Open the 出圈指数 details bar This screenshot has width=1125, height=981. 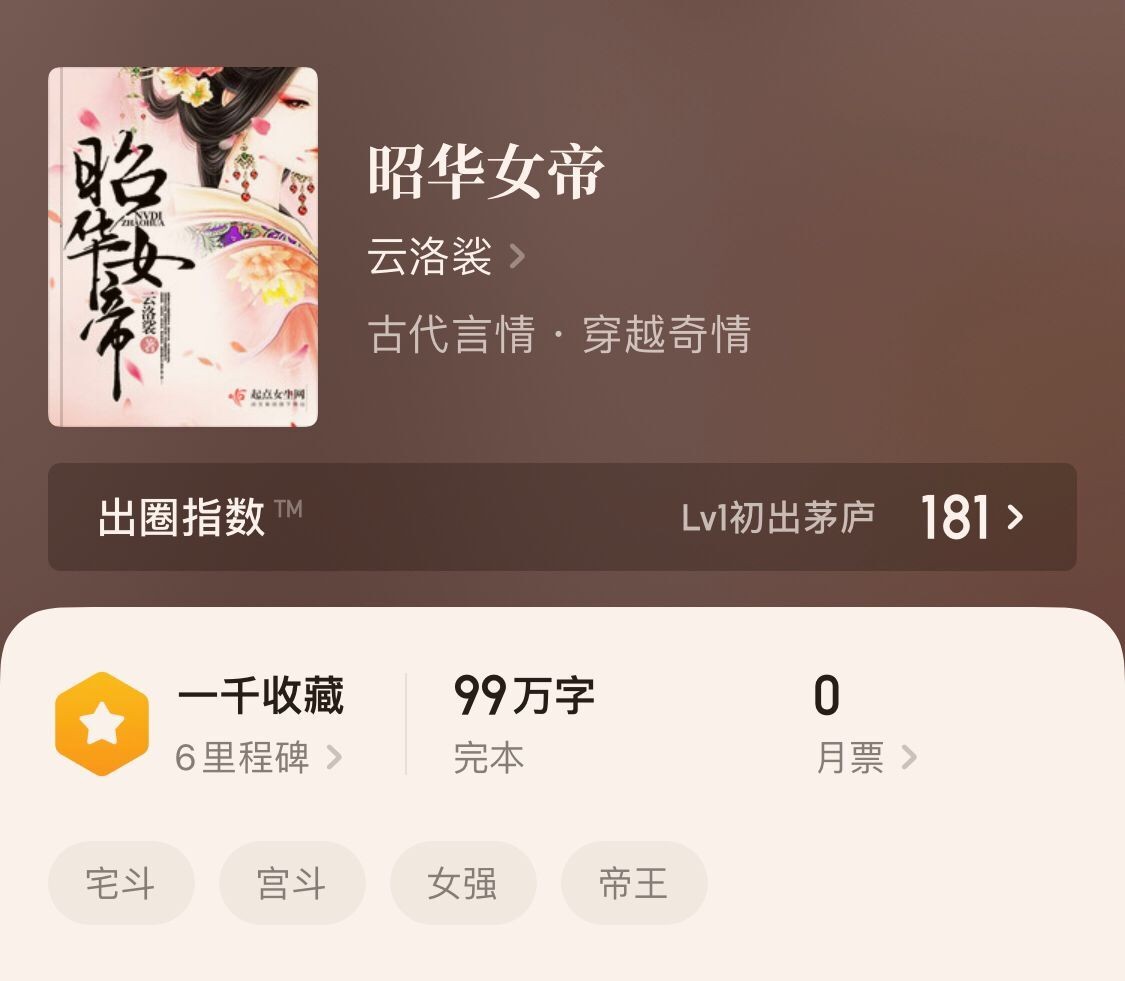[x=562, y=517]
